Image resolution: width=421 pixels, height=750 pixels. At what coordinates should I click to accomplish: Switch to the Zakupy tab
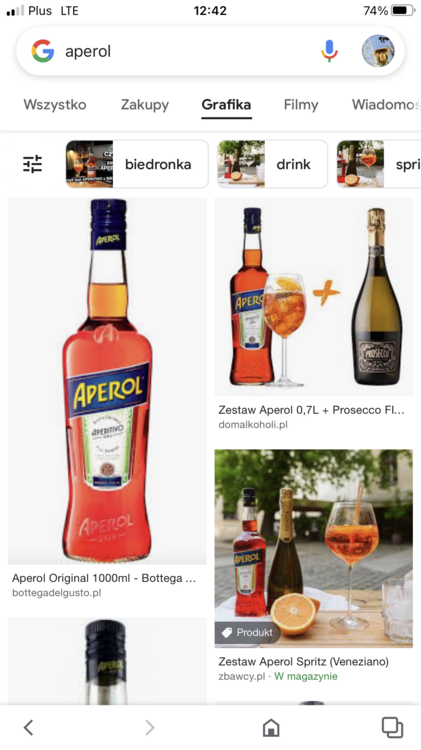(145, 104)
